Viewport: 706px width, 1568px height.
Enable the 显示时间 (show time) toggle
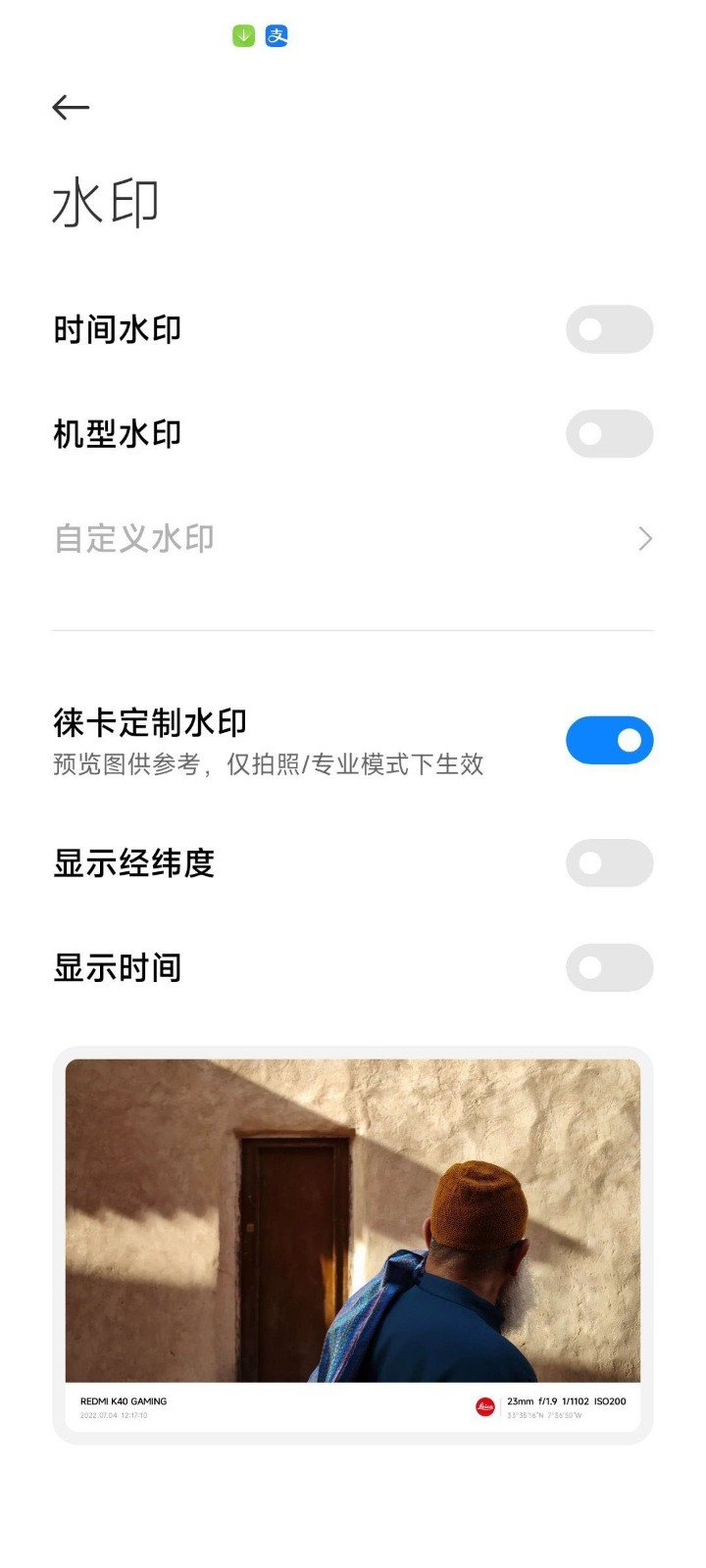[608, 967]
